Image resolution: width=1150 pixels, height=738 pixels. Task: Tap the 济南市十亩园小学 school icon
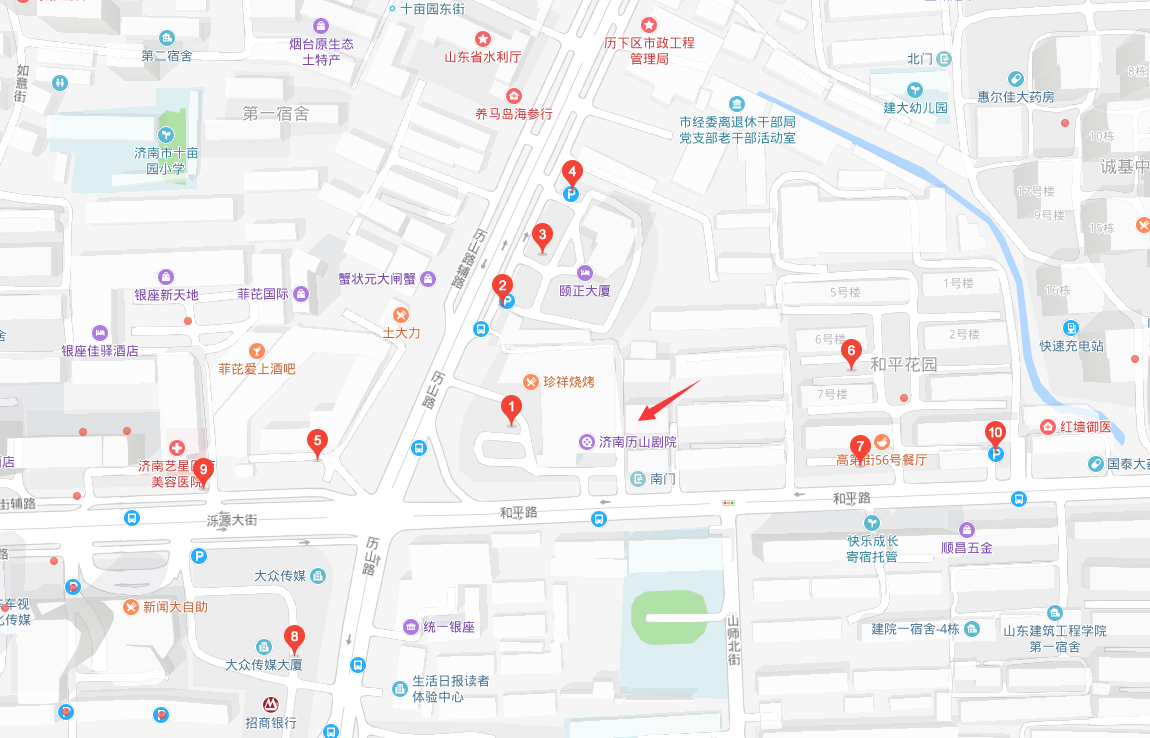coord(167,135)
